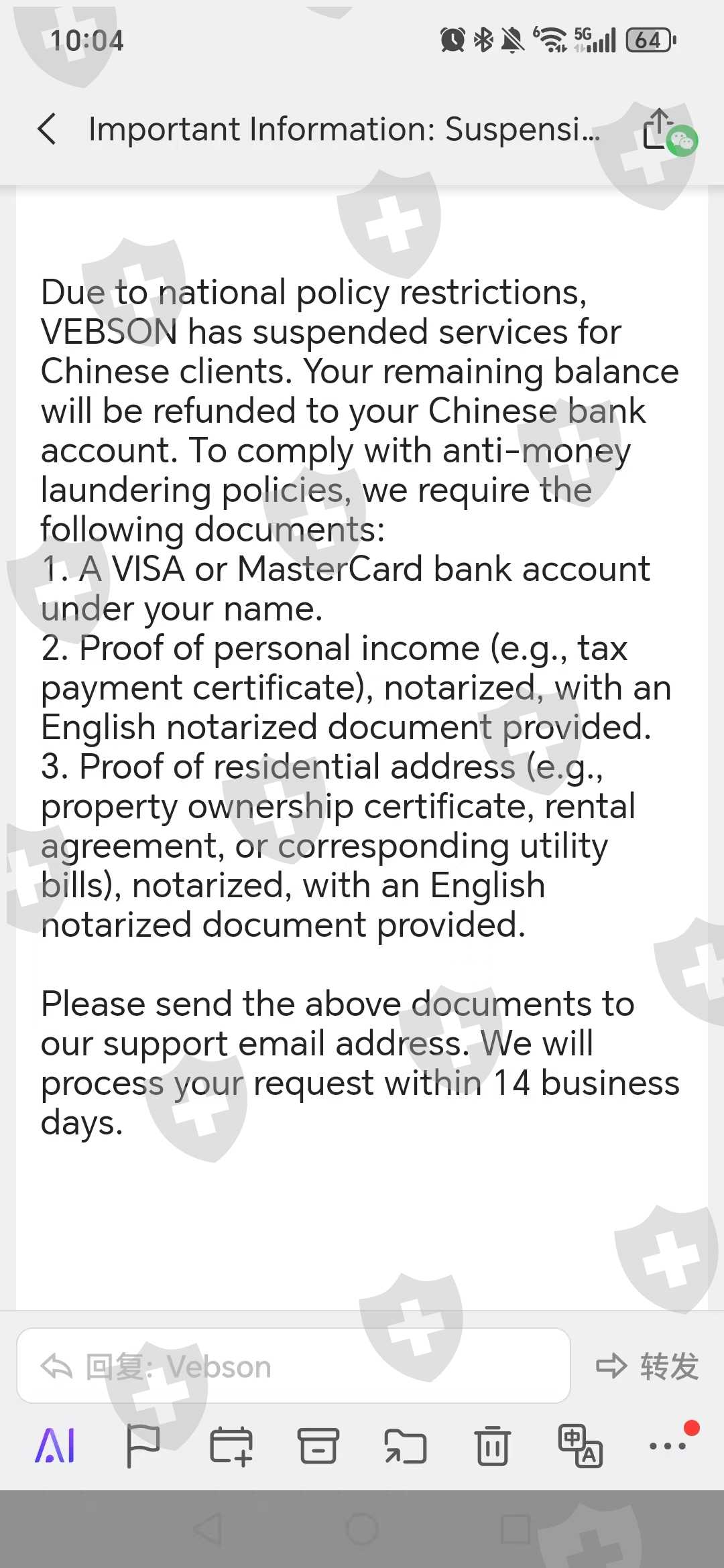Forward this email with 转发
This screenshot has width=724, height=1568.
point(648,1366)
